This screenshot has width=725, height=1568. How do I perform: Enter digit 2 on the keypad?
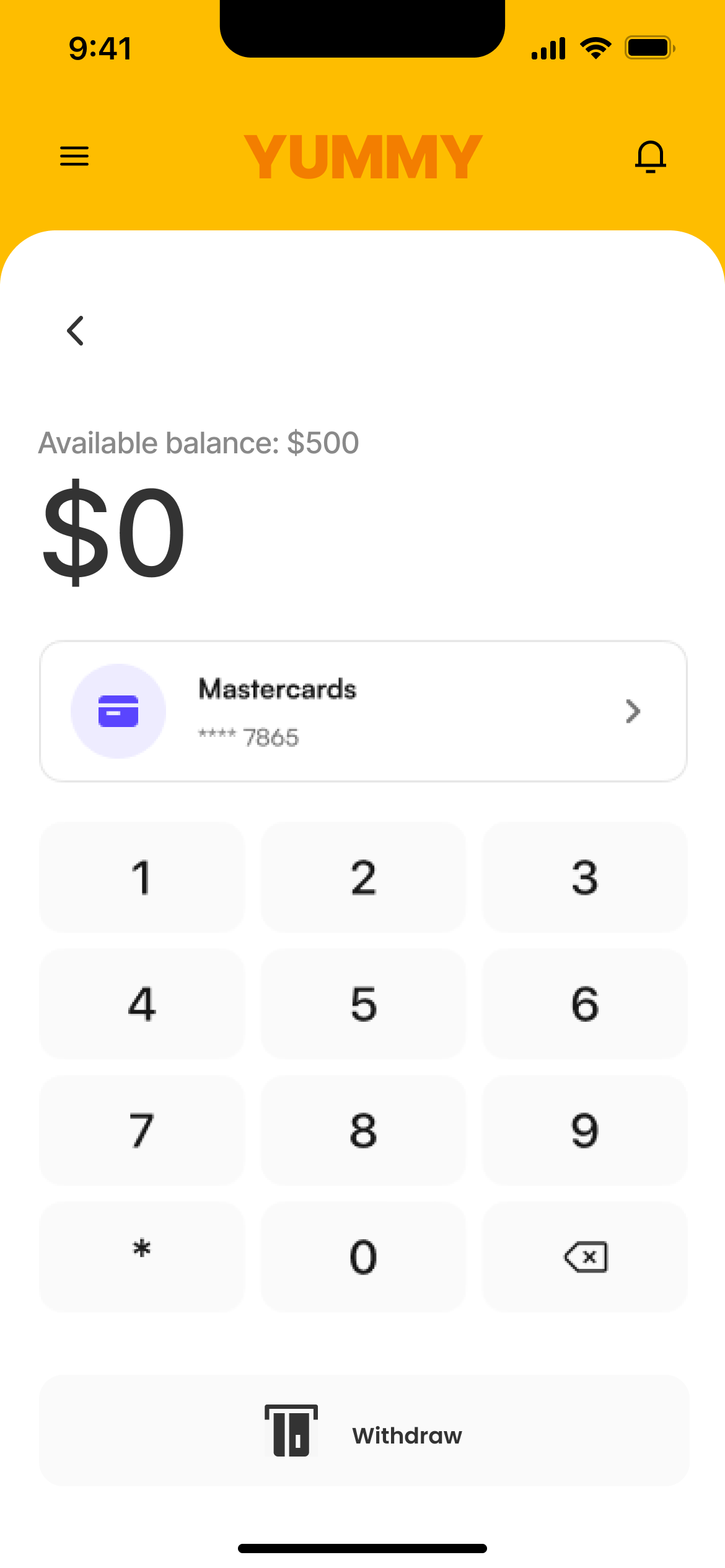point(363,878)
